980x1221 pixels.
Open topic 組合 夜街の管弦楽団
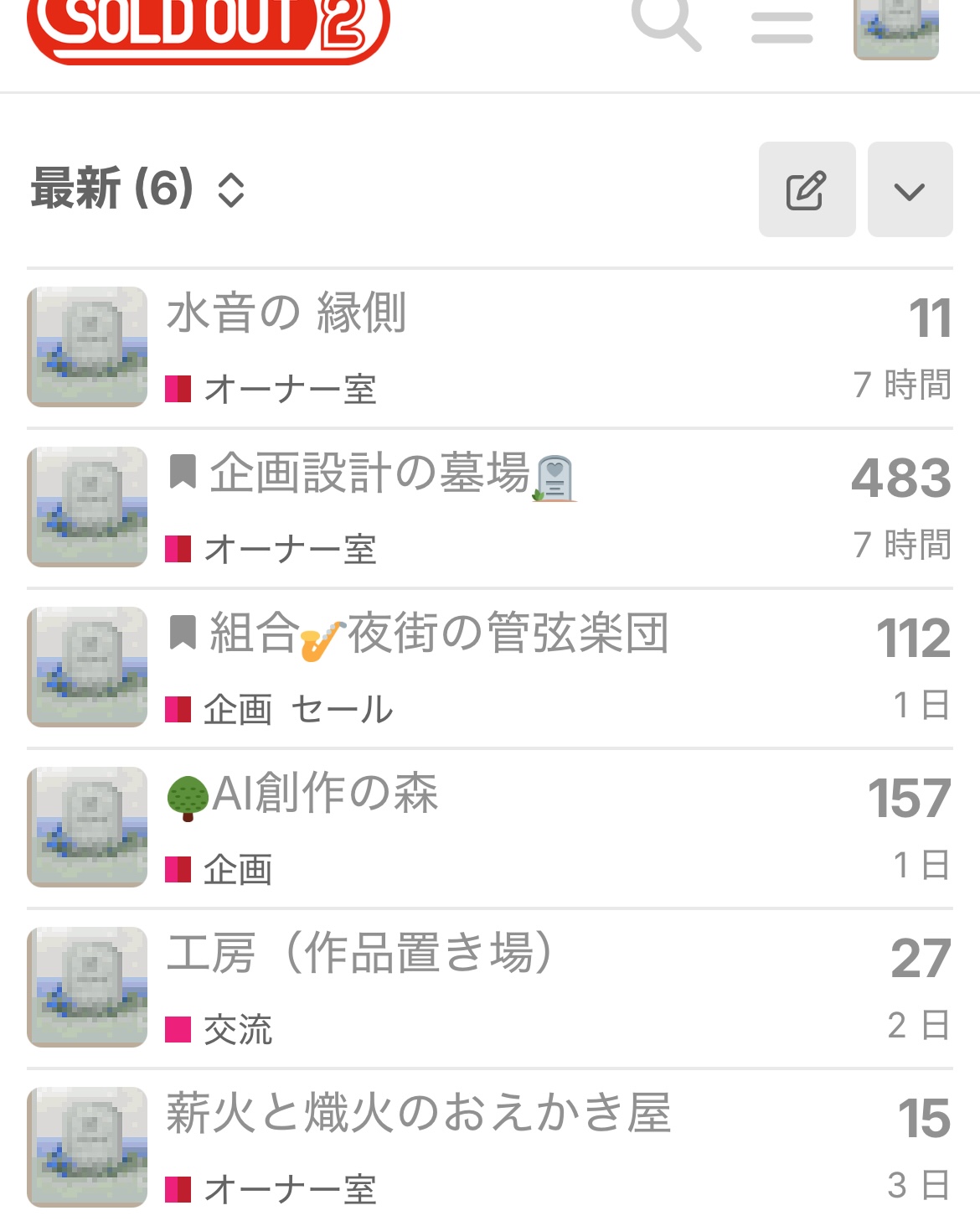point(439,634)
